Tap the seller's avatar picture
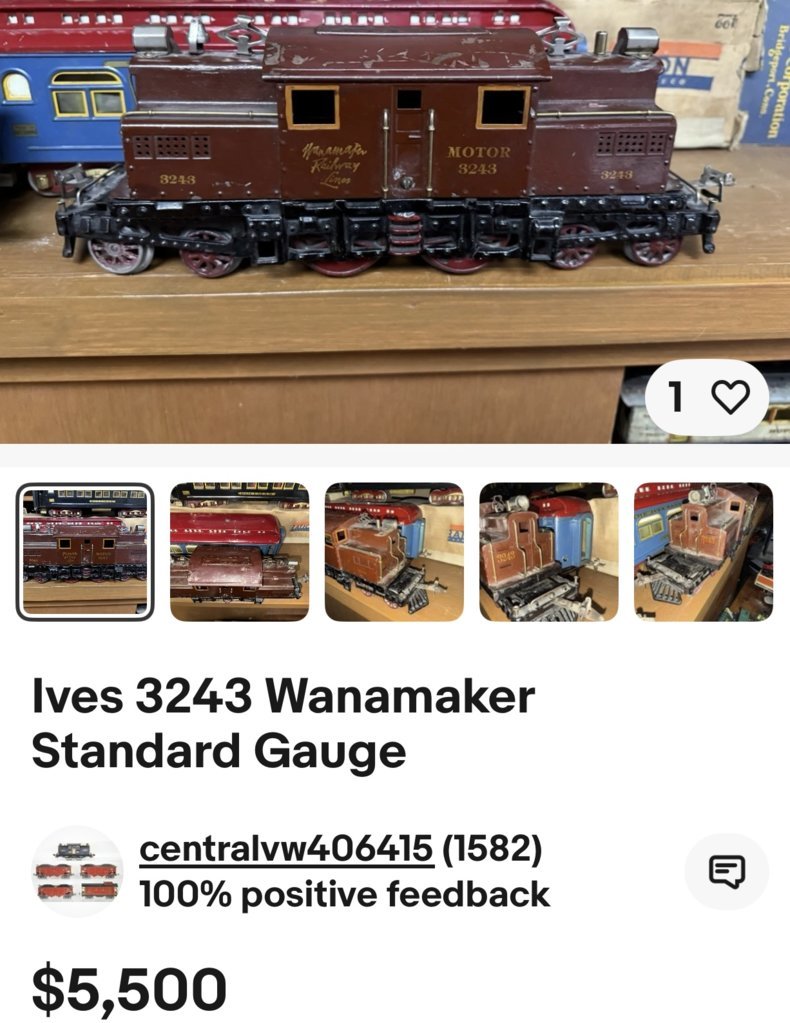 78,871
